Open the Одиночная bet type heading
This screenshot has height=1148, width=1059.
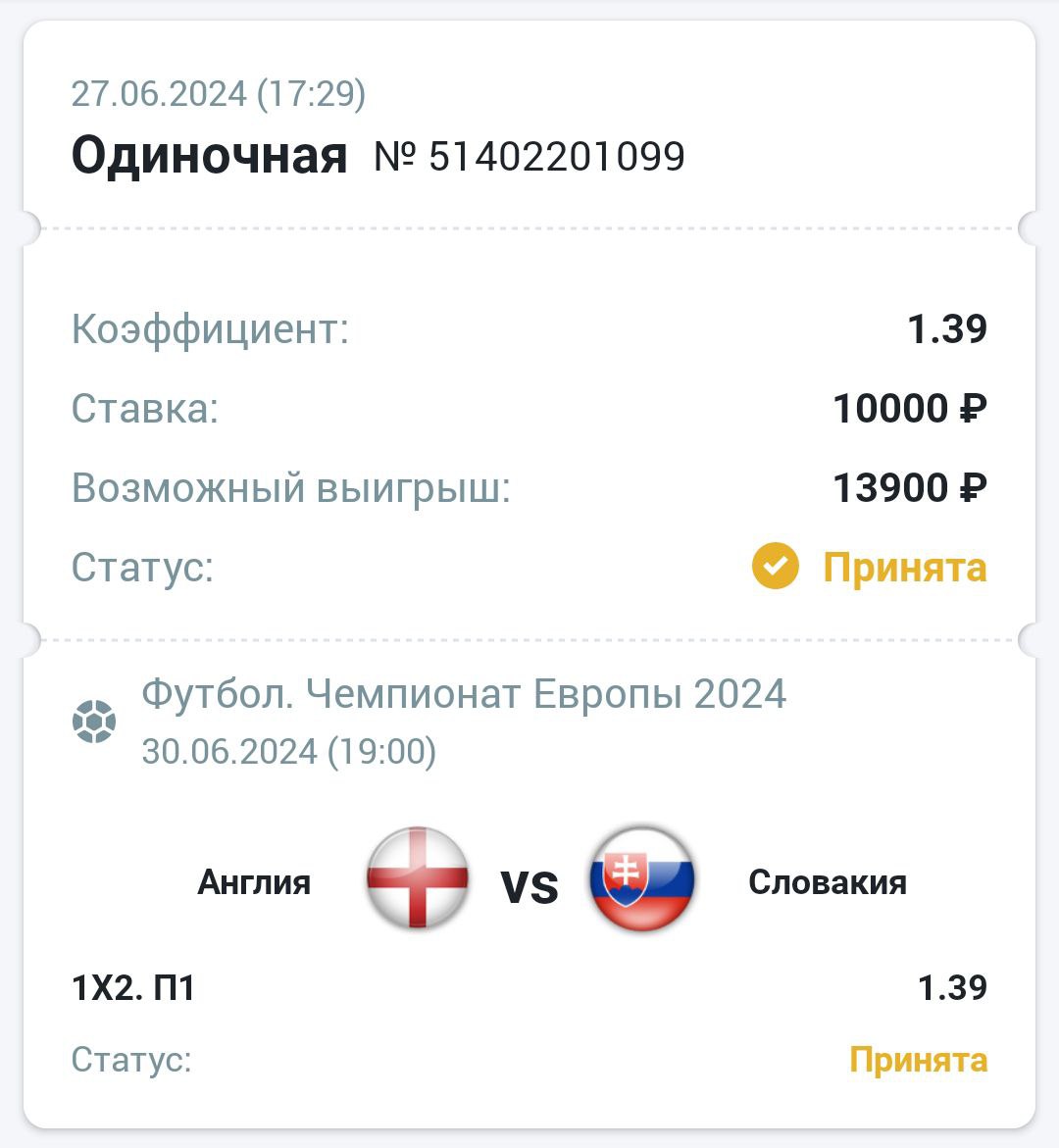pyautogui.click(x=212, y=153)
